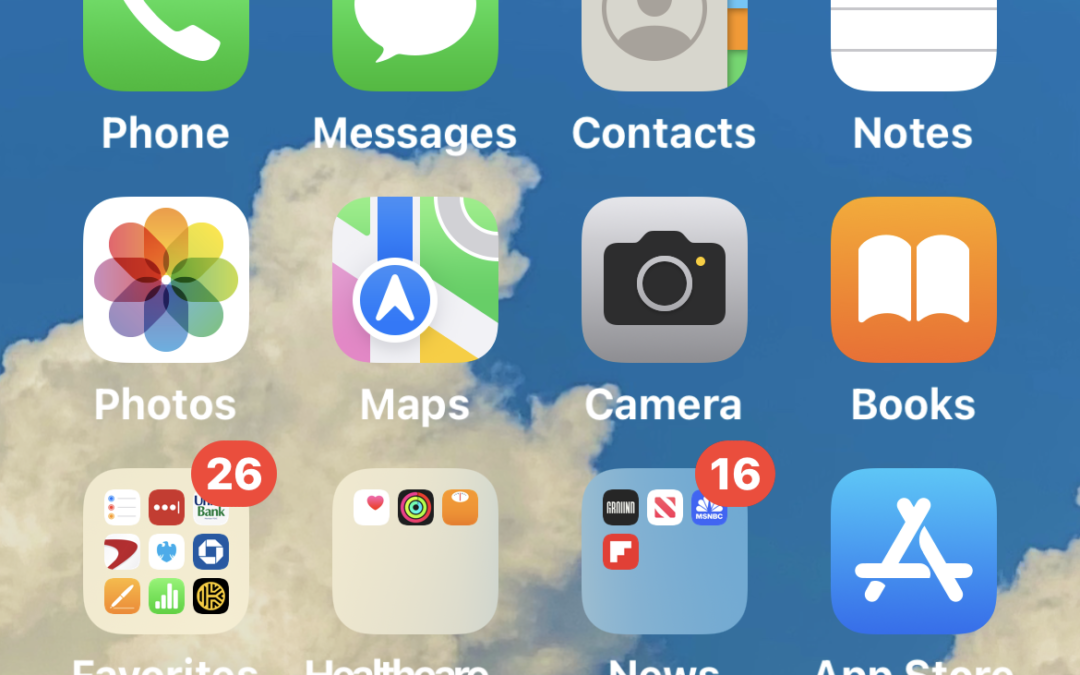Open the Healthcare folder
1080x675 pixels.
[x=415, y=551]
